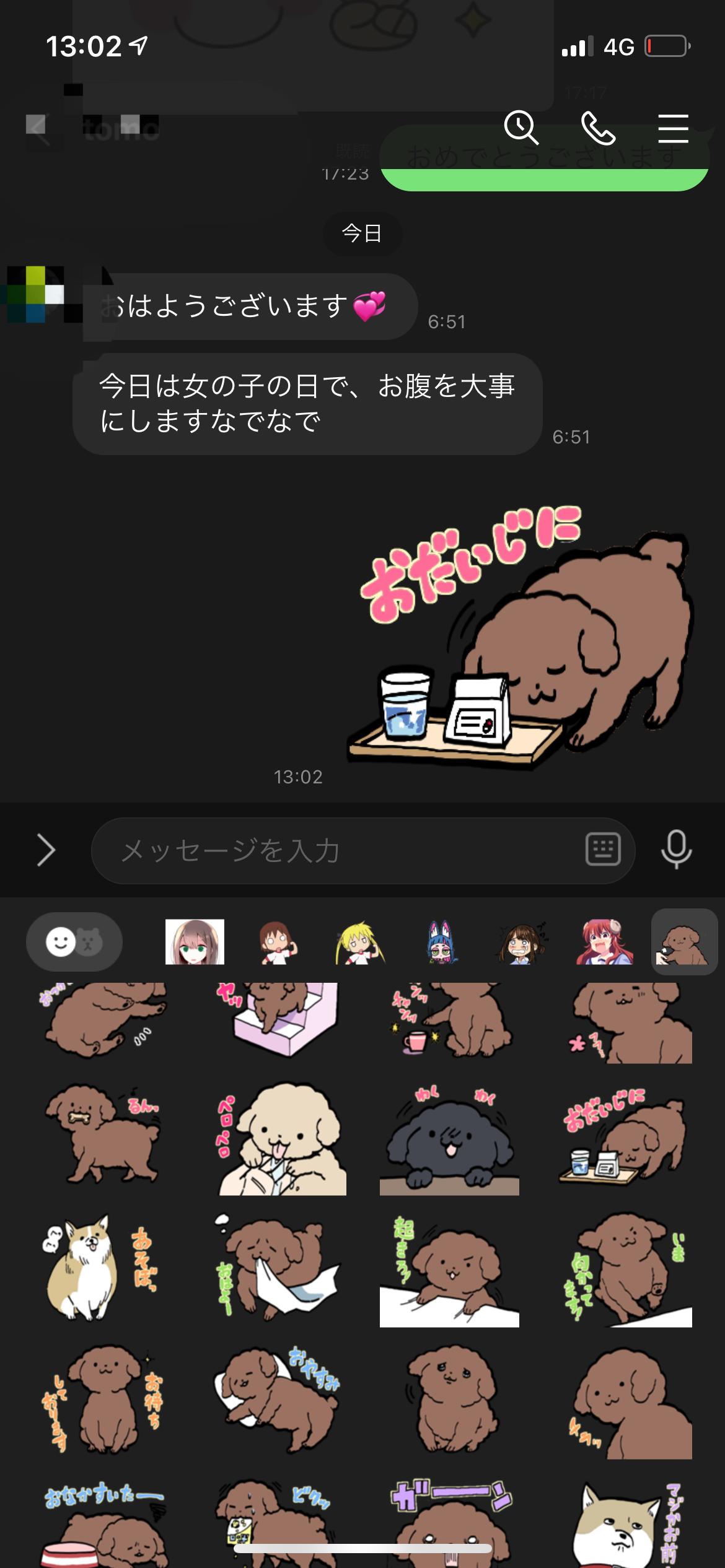Start a voice call with phone icon
The height and width of the screenshot is (1568, 725).
(598, 128)
